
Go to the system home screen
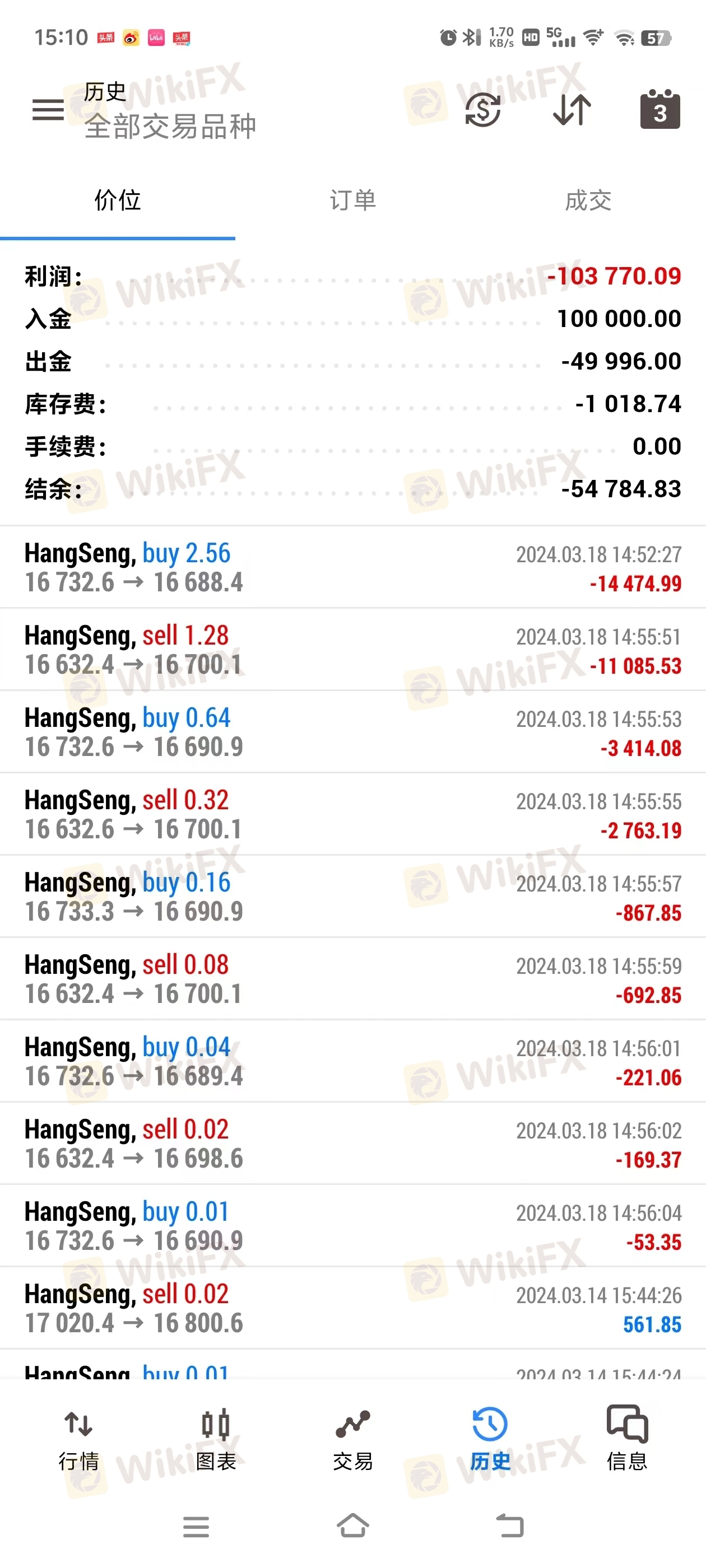pos(352,1526)
